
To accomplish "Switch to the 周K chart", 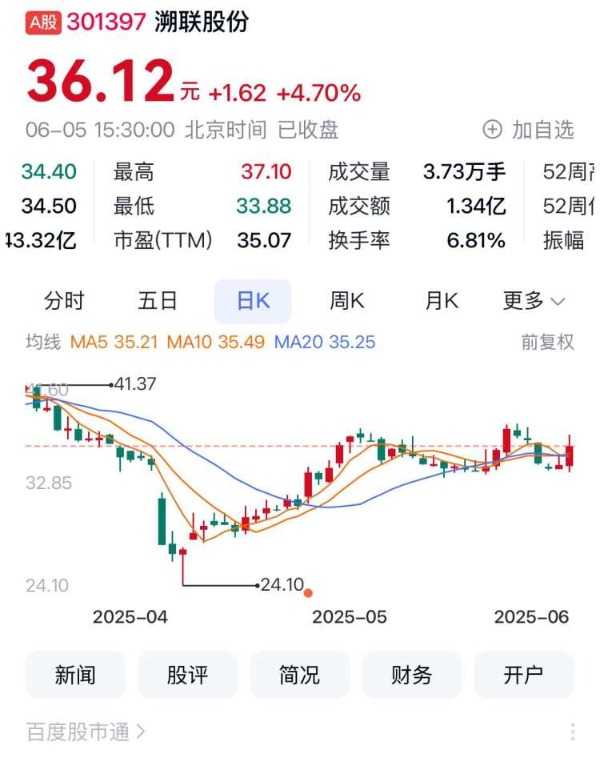I will point(347,300).
